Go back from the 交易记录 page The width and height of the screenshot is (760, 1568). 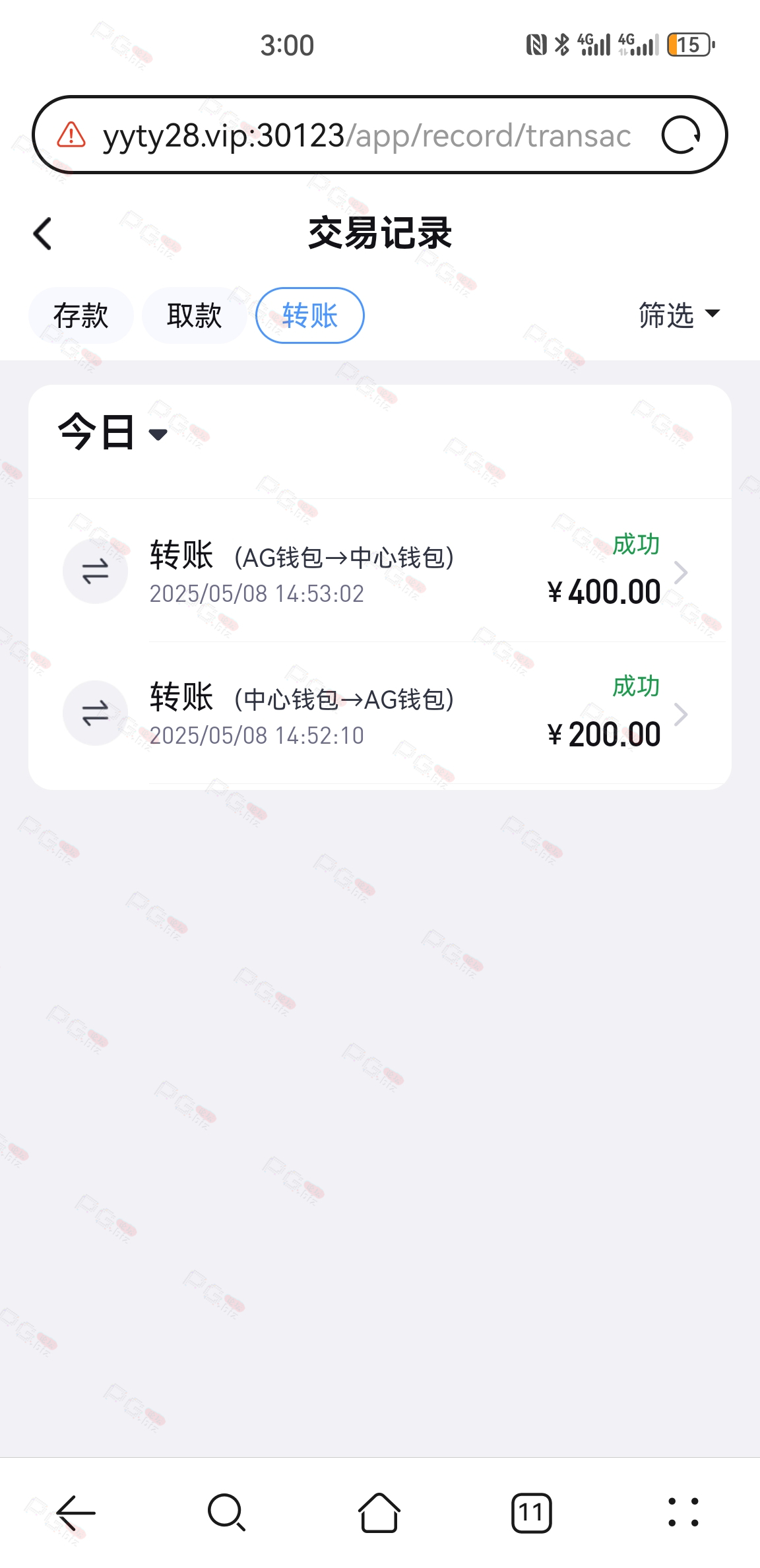(x=43, y=234)
